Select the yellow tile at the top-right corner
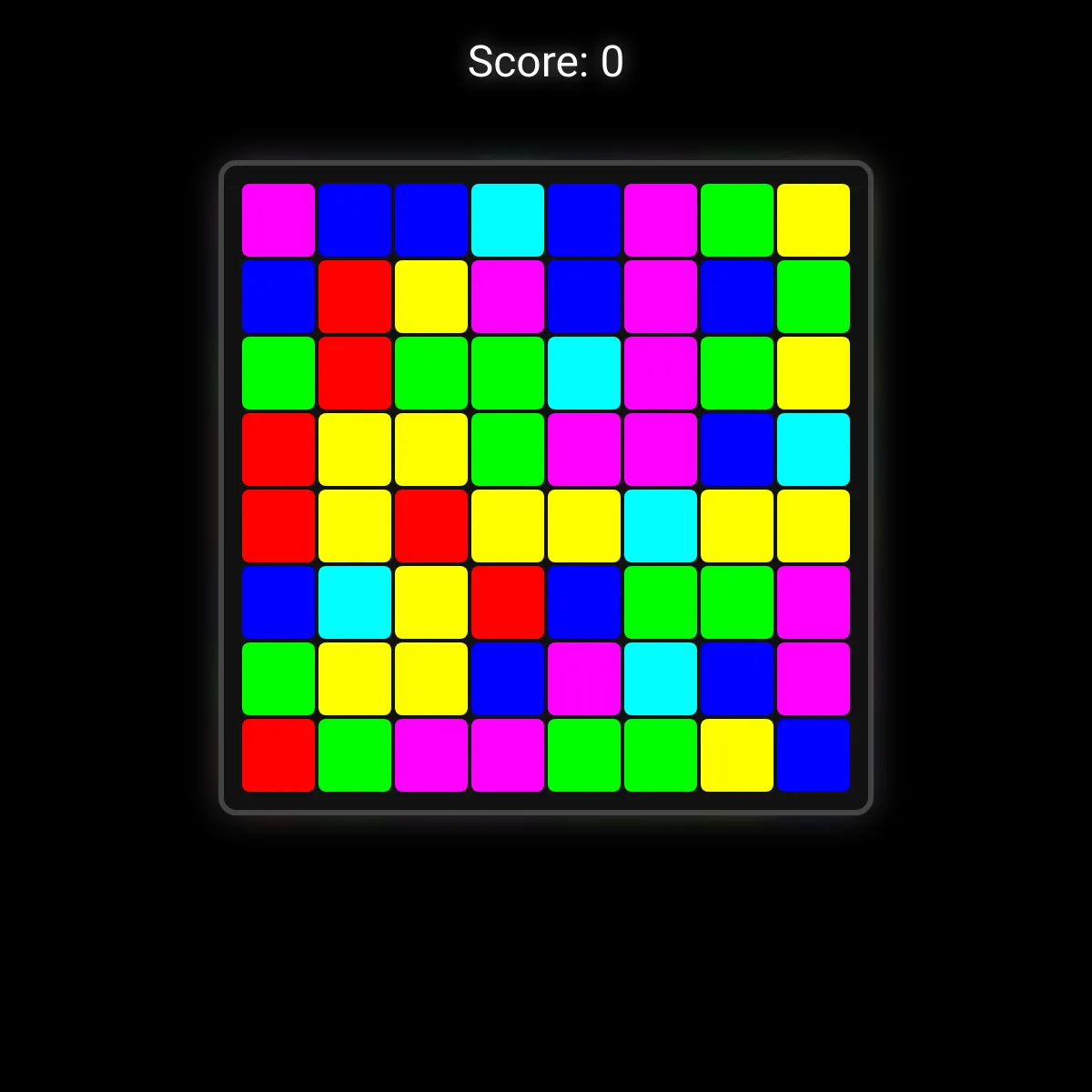The width and height of the screenshot is (1092, 1092). [x=814, y=220]
